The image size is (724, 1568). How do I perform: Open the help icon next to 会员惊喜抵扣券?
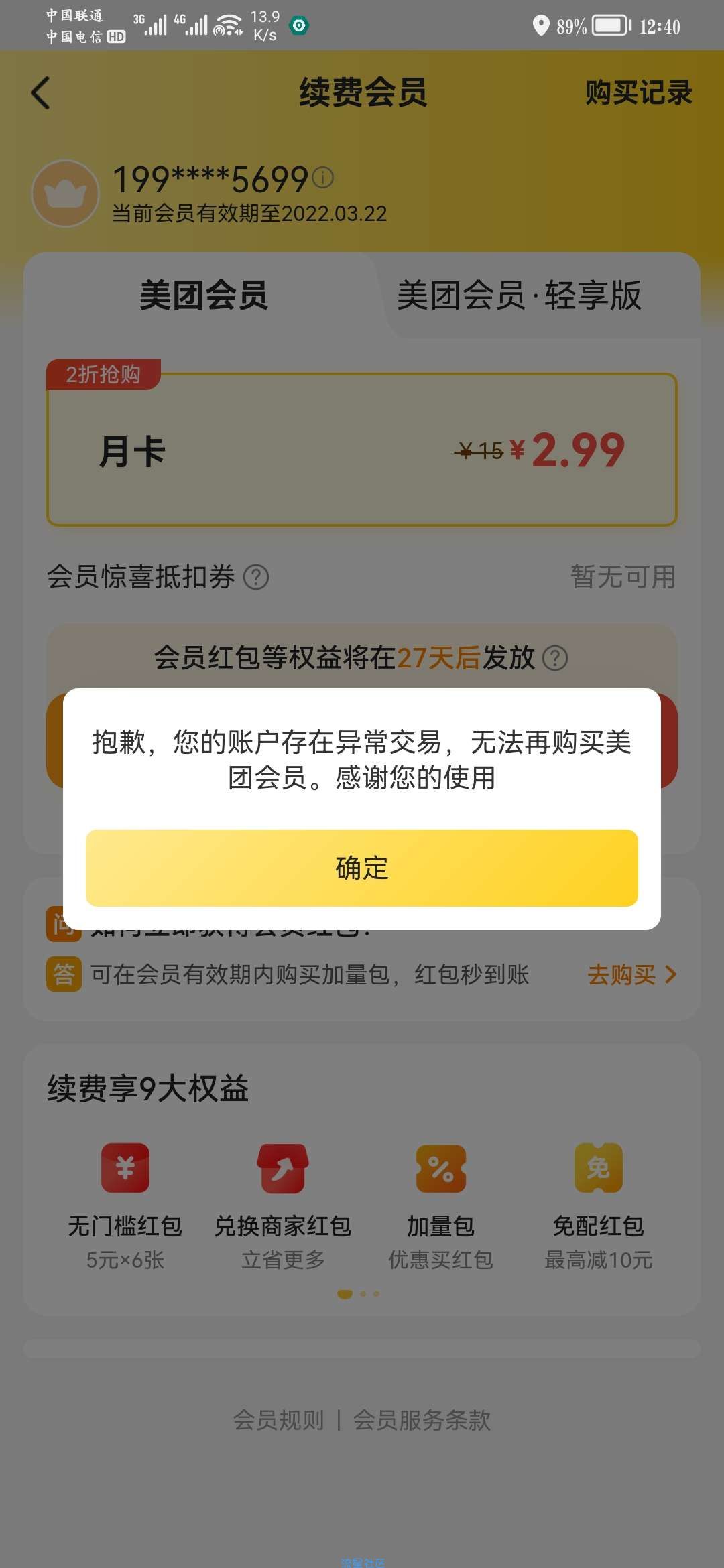pos(256,577)
